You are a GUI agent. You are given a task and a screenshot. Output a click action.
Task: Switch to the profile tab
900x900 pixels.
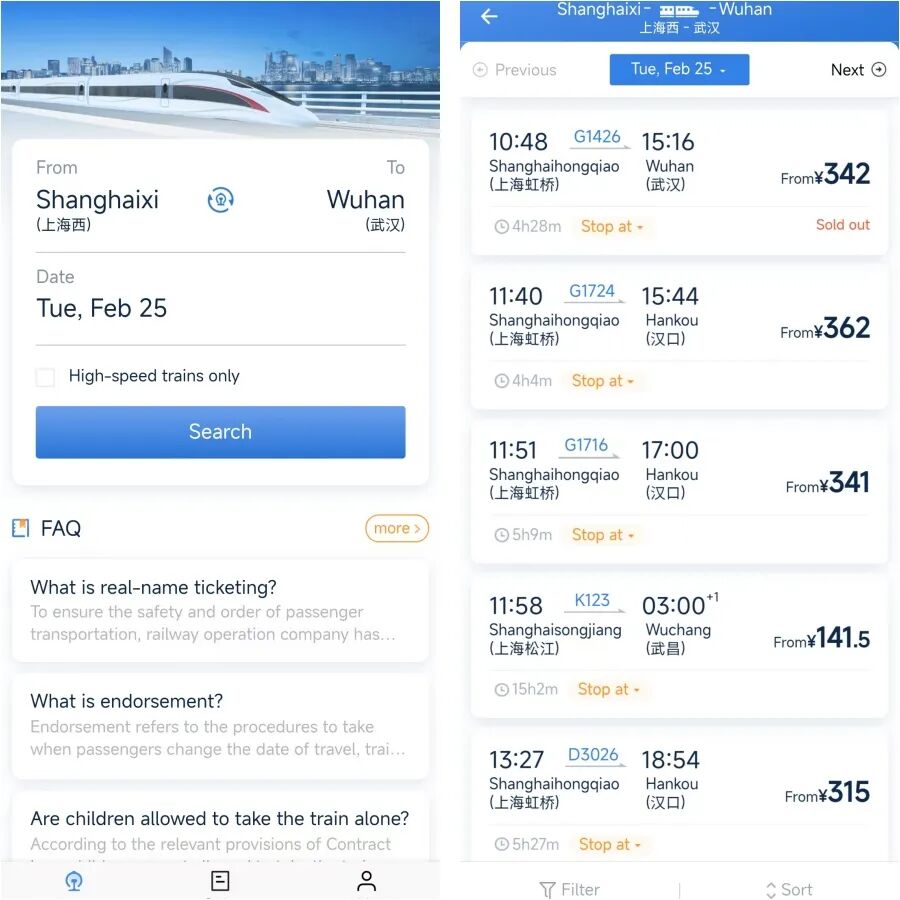click(366, 881)
